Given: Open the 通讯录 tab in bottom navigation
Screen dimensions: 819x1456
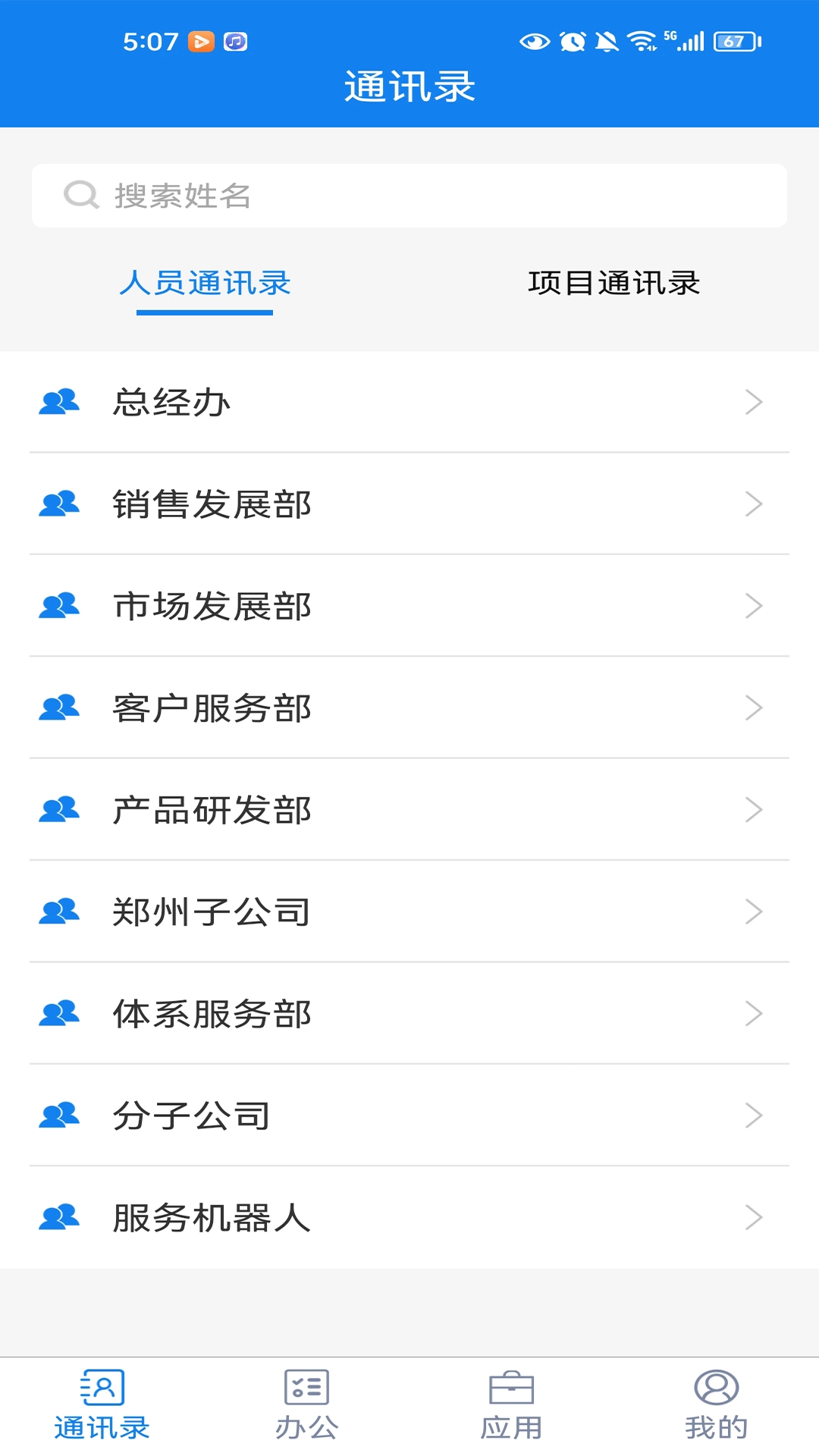Looking at the screenshot, I should [x=102, y=1407].
